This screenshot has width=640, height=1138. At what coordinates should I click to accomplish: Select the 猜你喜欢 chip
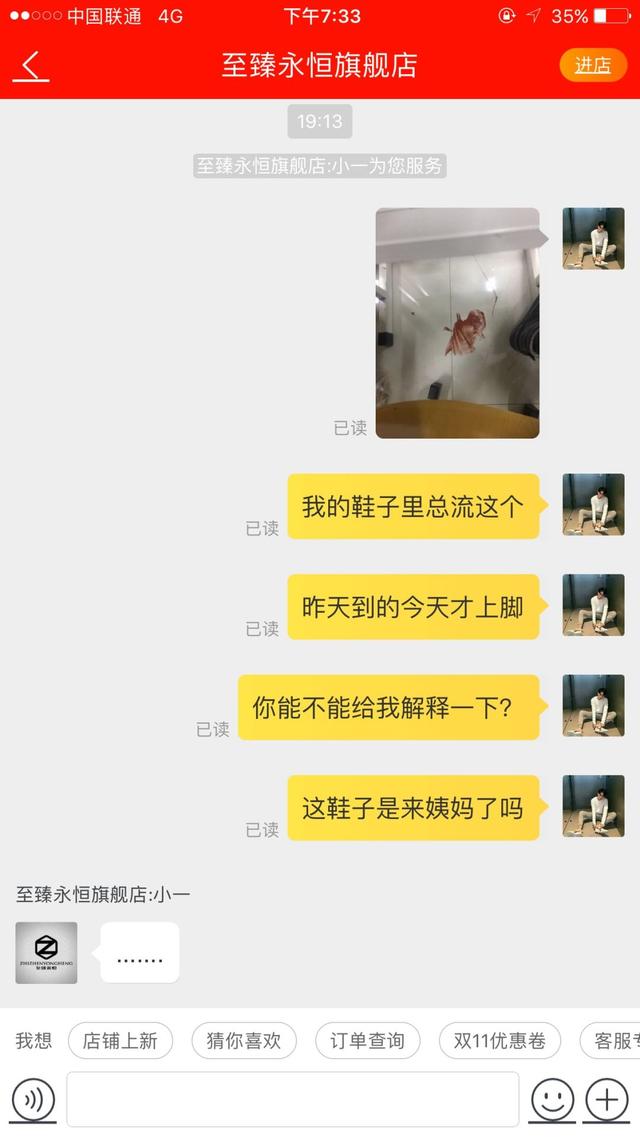tap(244, 1041)
